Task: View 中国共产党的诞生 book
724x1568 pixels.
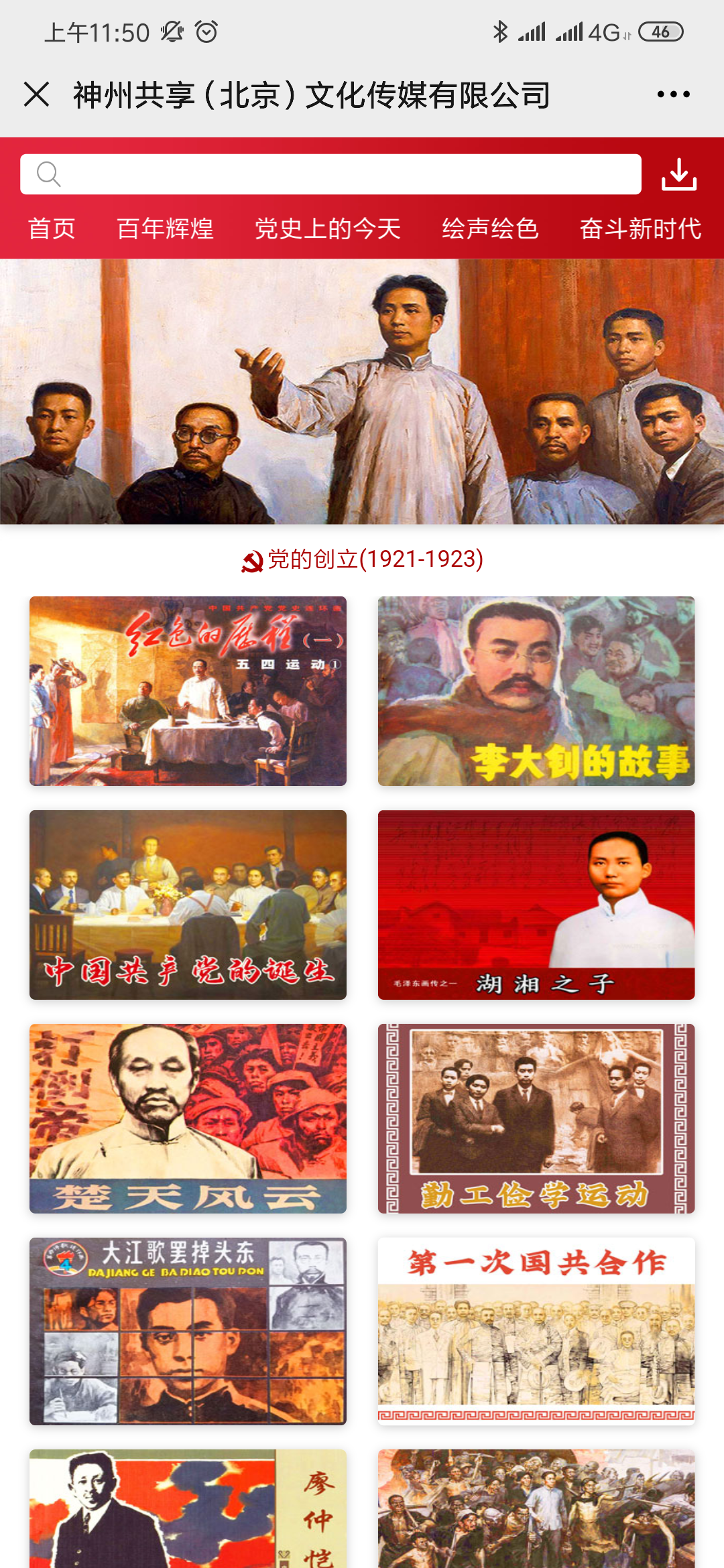Action: (x=188, y=905)
